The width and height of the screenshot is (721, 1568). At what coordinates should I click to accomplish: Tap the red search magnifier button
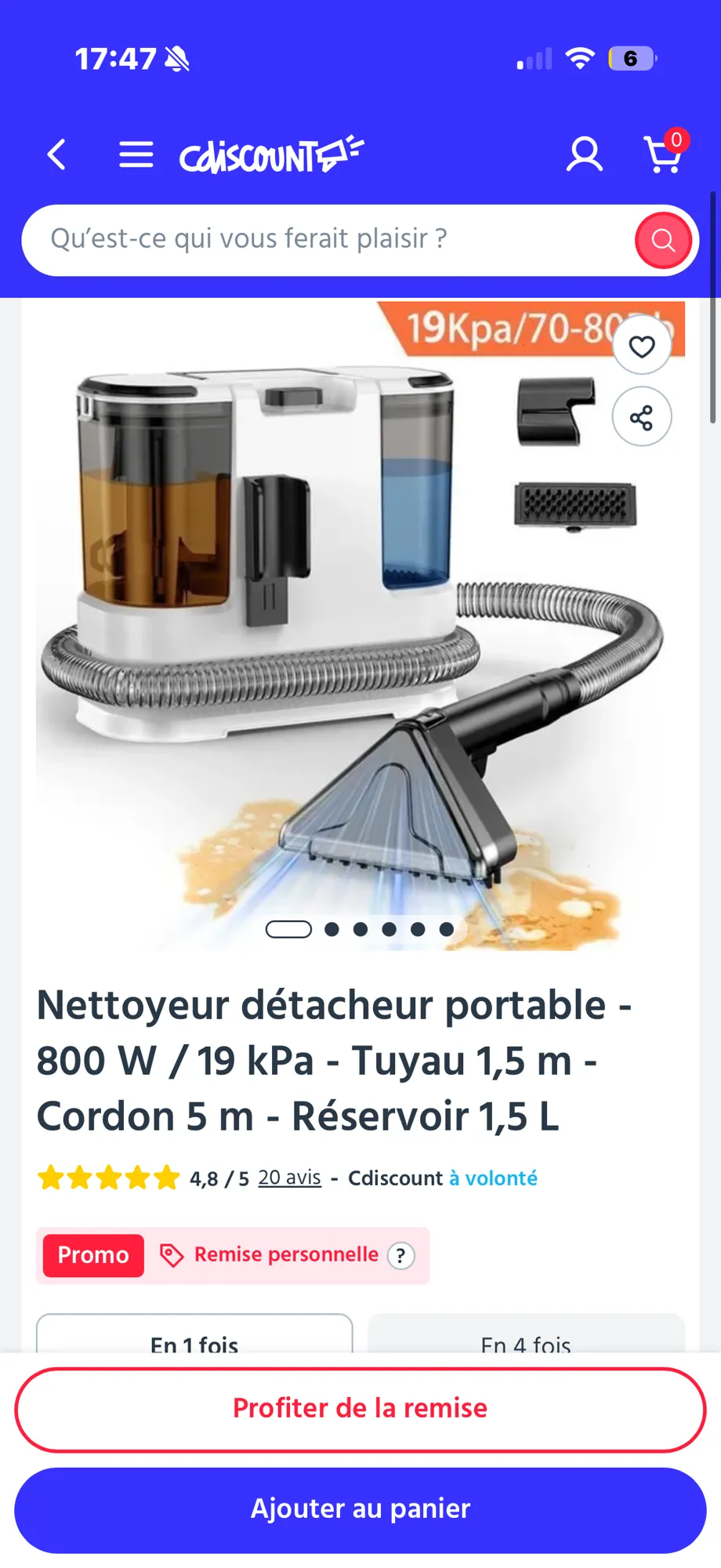pyautogui.click(x=663, y=240)
